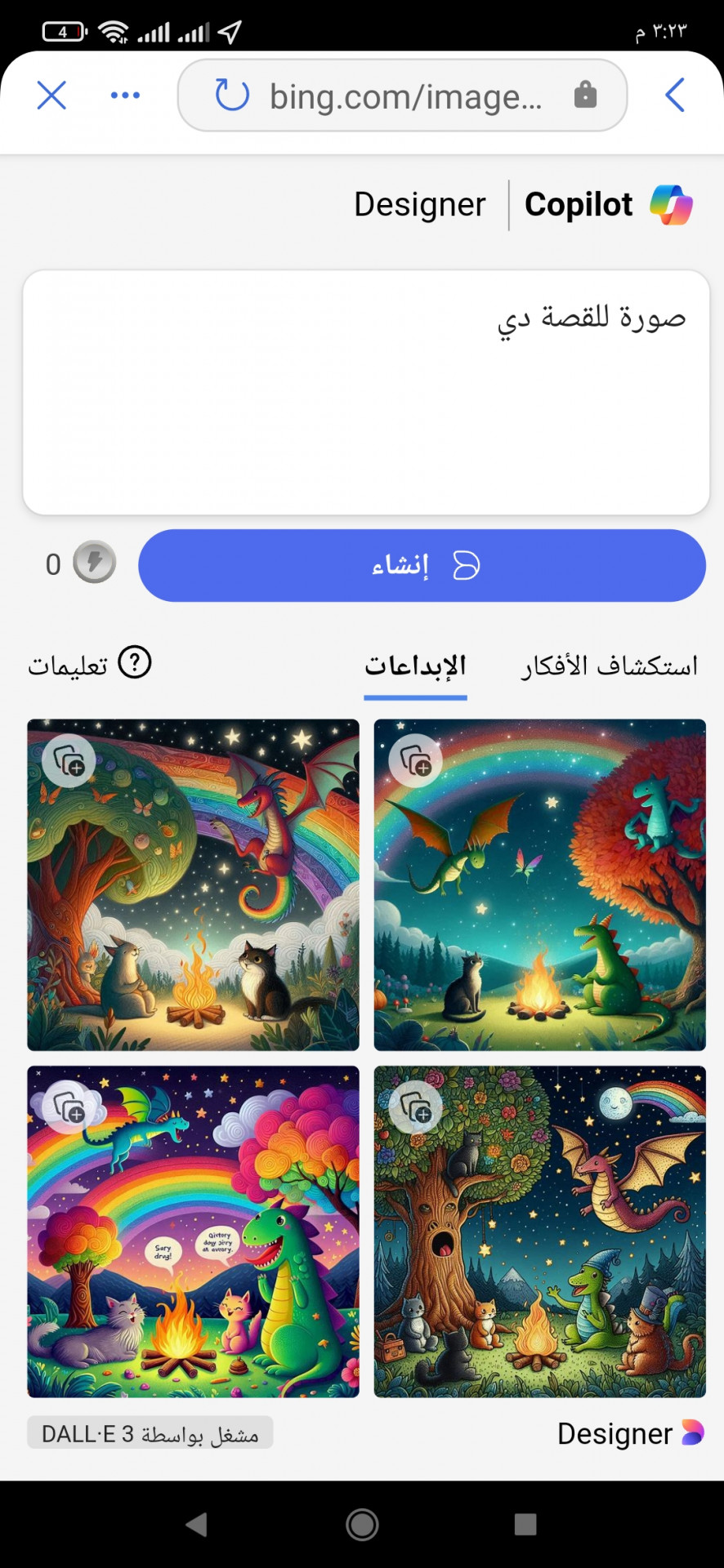The image size is (724, 1568).
Task: Close the browser tab with the X
Action: click(x=51, y=96)
